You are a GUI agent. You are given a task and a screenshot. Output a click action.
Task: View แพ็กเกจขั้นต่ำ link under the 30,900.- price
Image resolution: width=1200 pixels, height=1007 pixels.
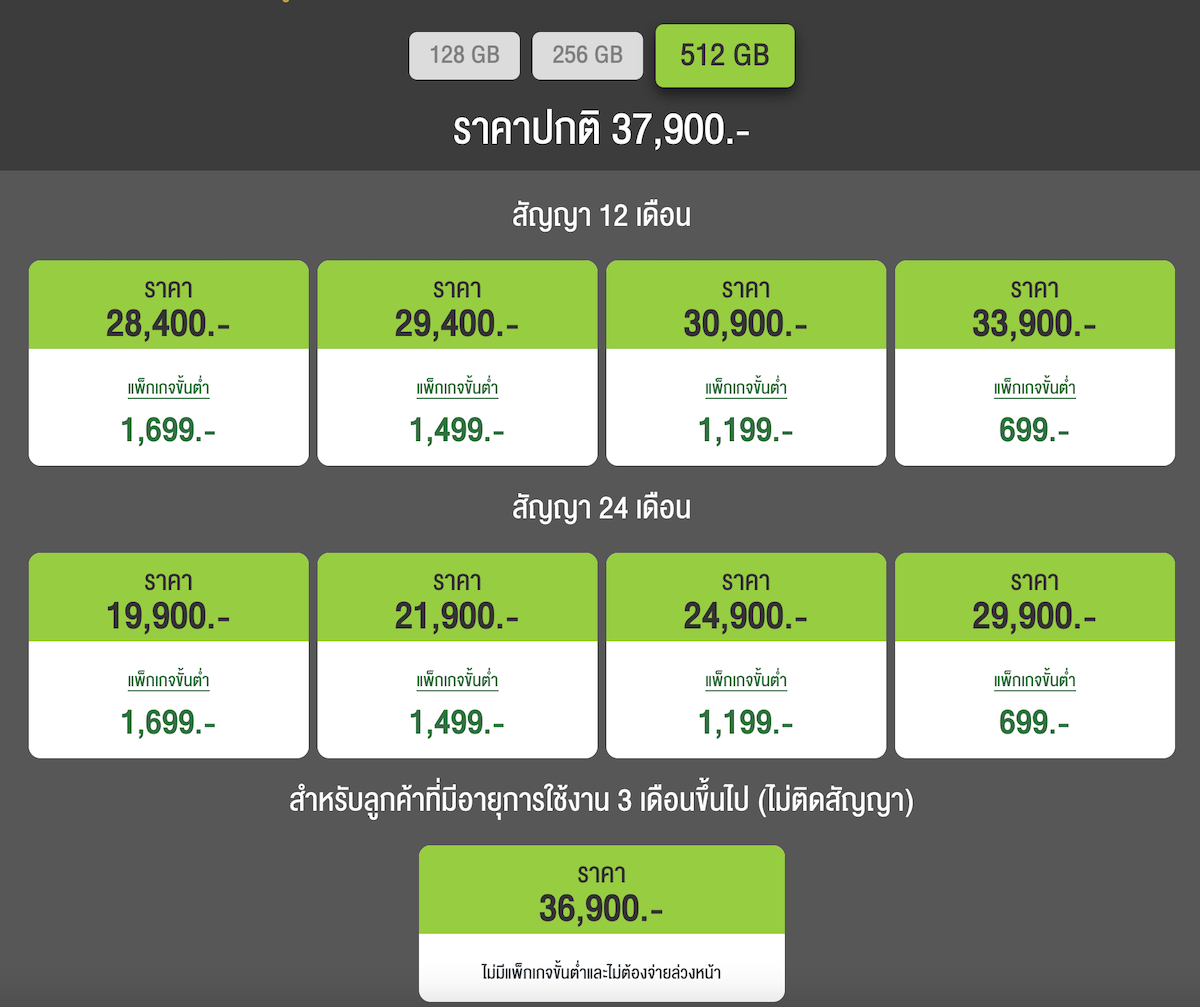(746, 388)
